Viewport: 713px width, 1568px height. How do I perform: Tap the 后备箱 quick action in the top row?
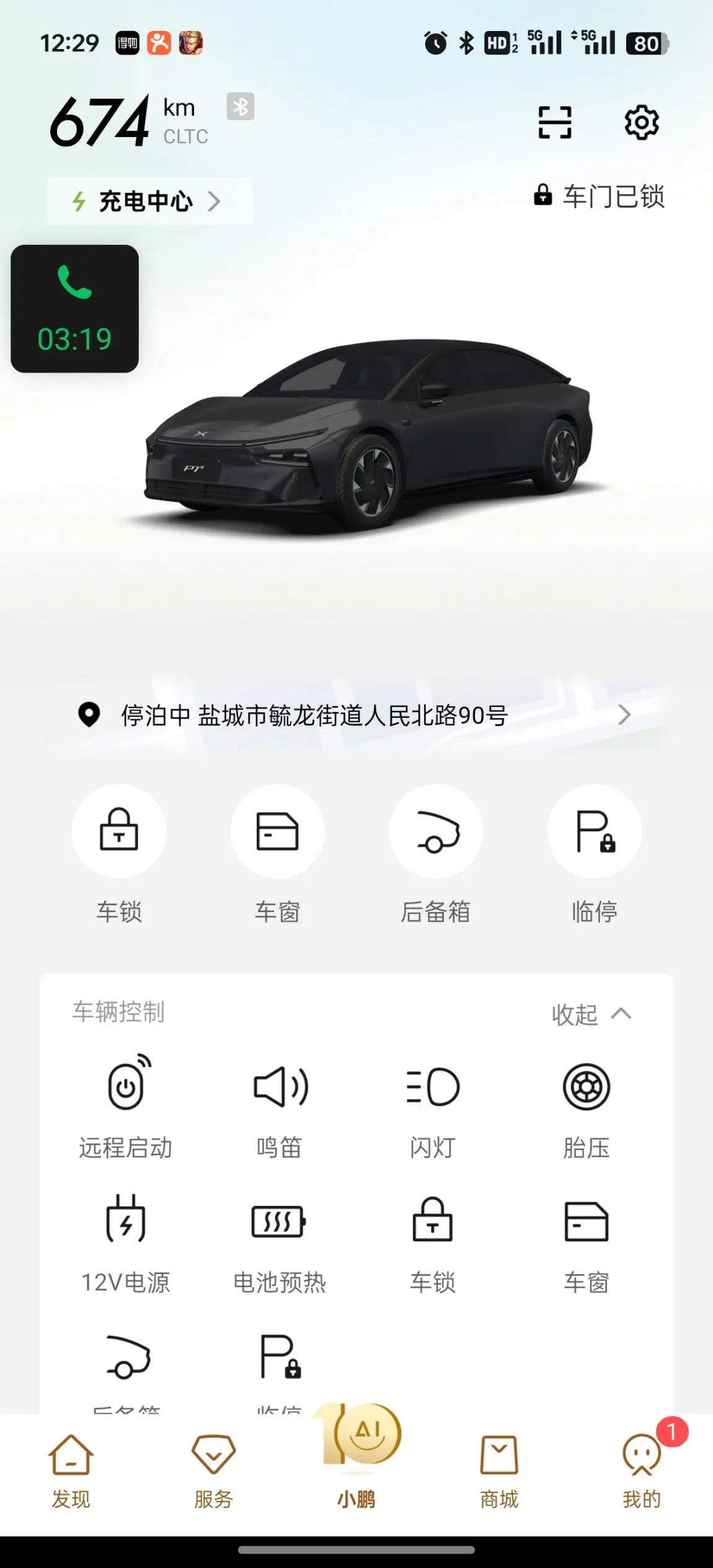[436, 855]
